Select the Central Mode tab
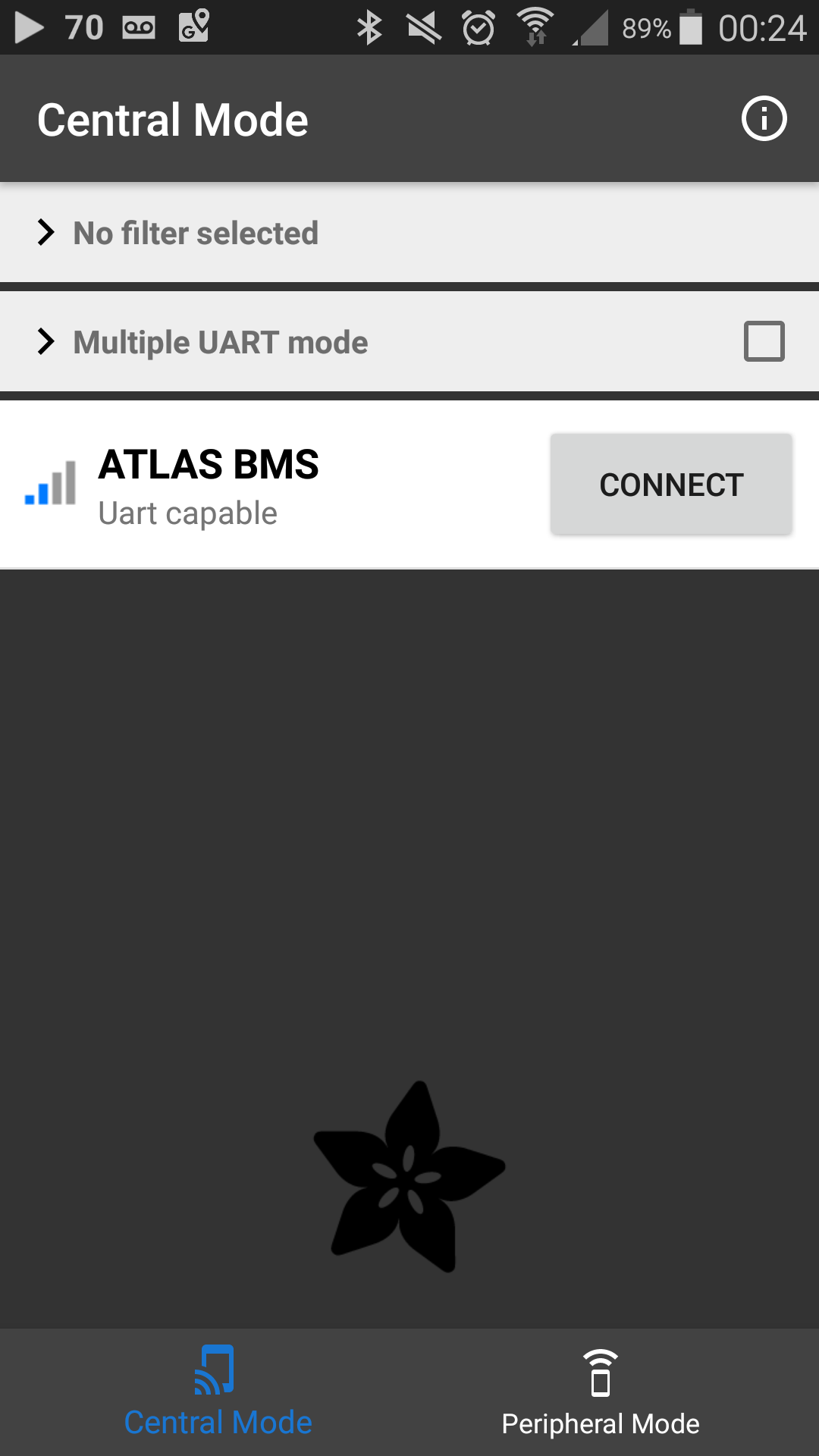 click(x=218, y=1392)
